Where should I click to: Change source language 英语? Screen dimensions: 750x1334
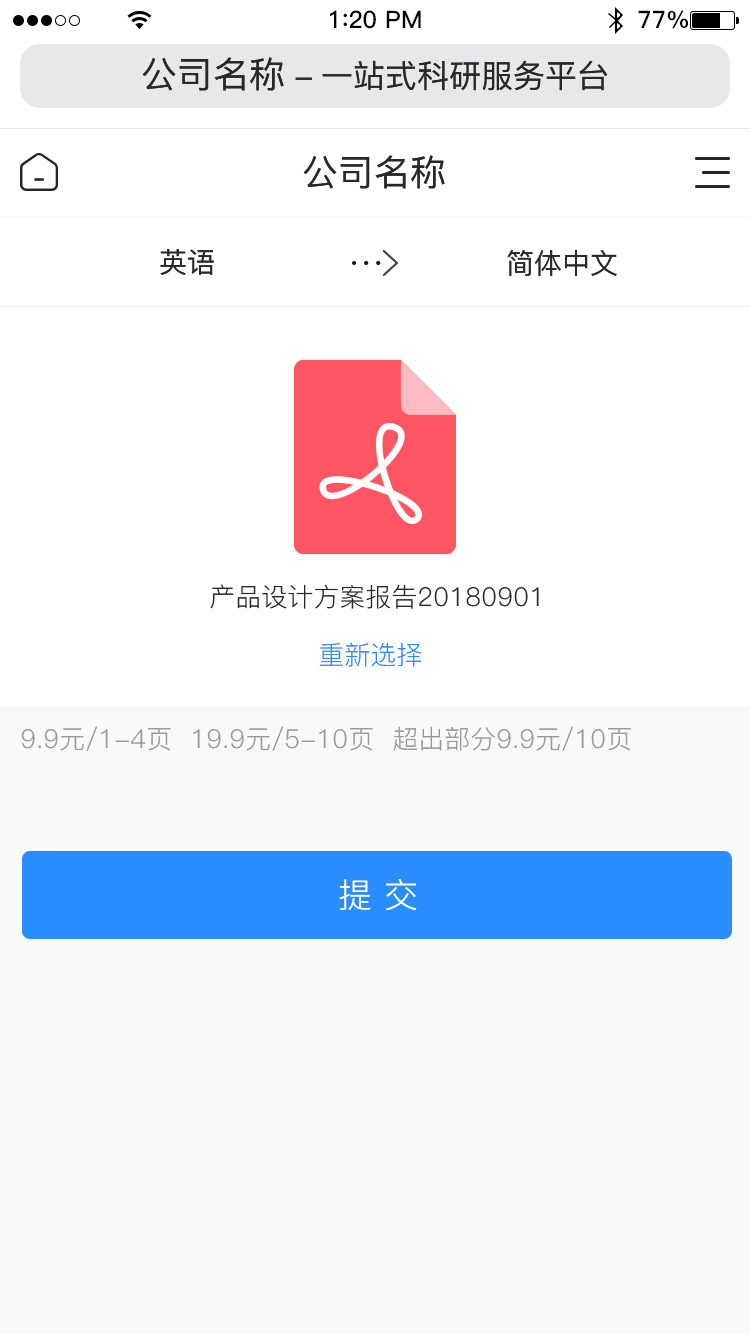point(187,263)
